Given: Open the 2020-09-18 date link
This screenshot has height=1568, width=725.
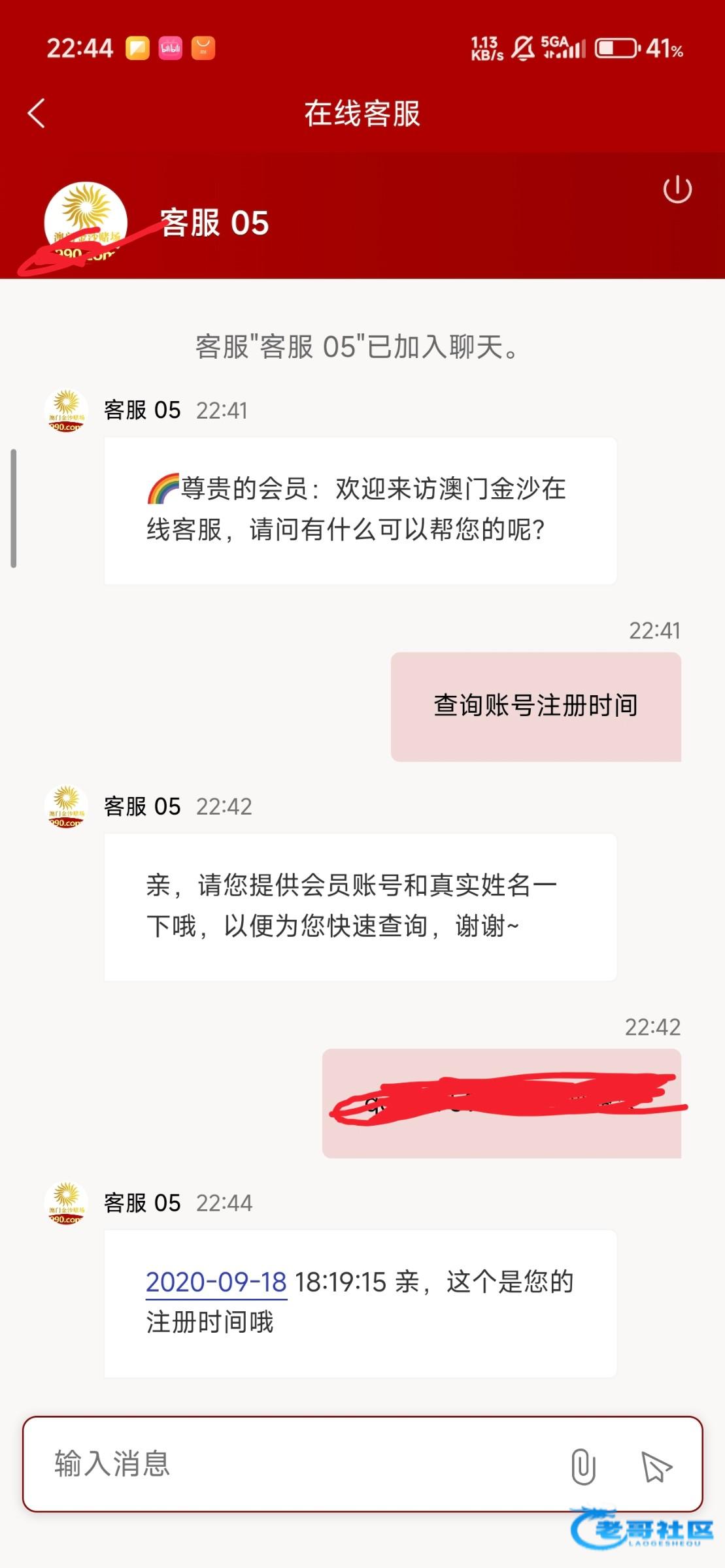Looking at the screenshot, I should pyautogui.click(x=216, y=1282).
